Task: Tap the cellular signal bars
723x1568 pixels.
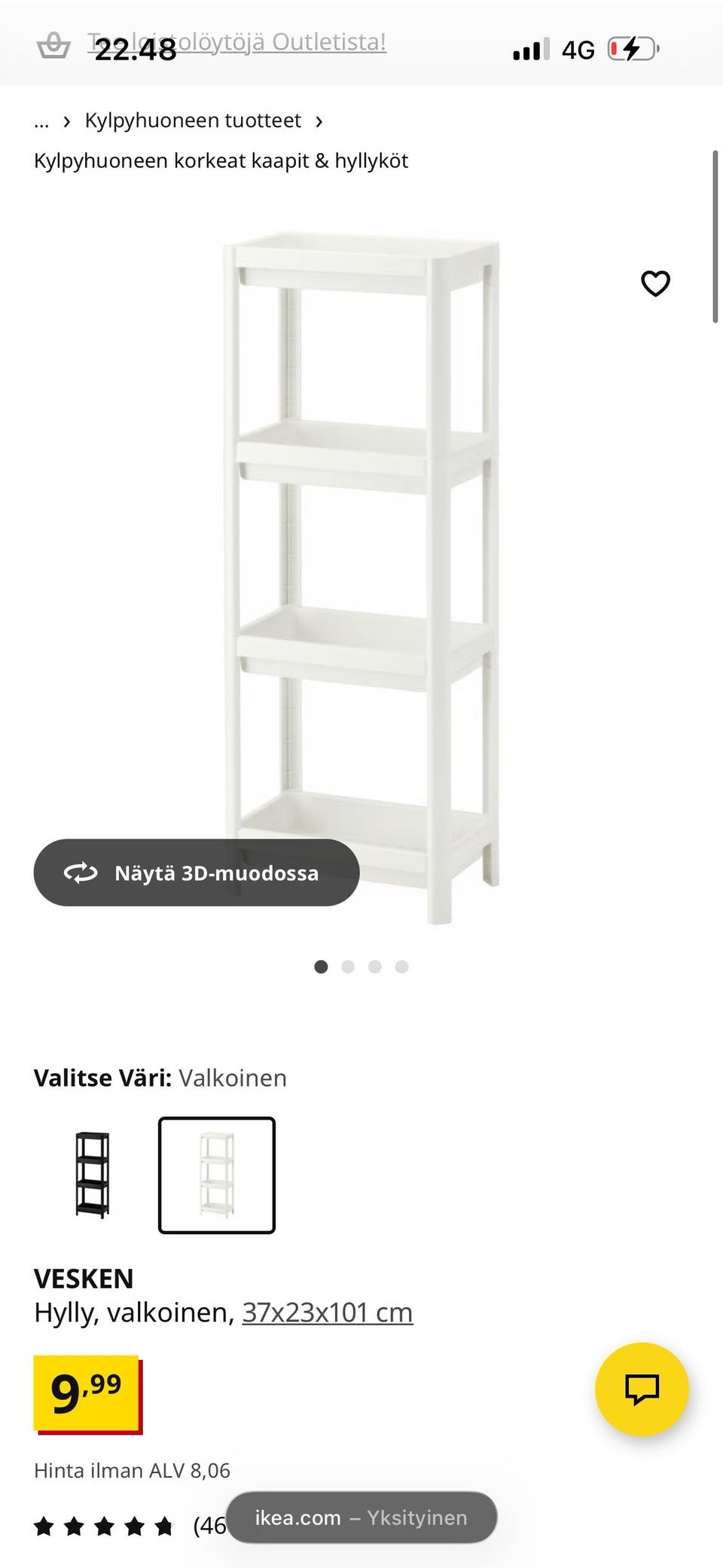Action: pos(529,47)
